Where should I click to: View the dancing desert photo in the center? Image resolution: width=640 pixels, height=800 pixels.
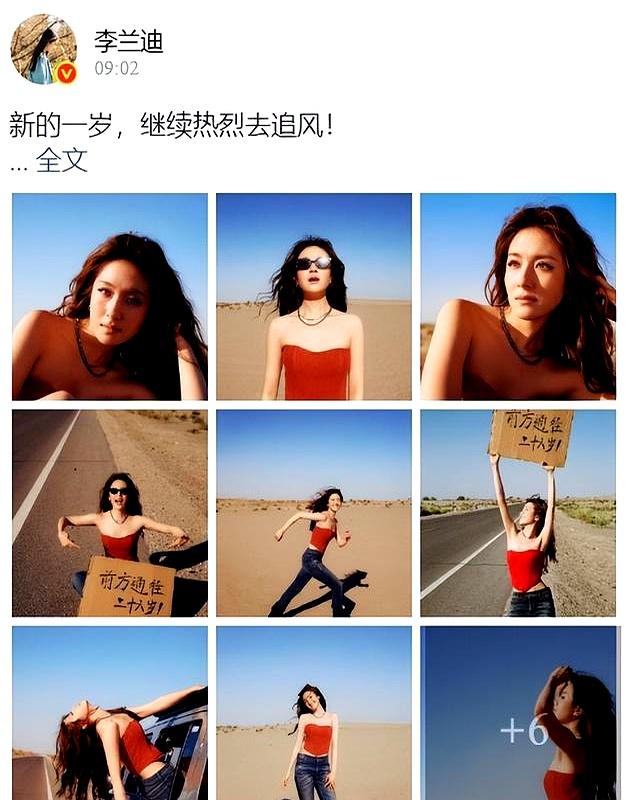tap(314, 513)
